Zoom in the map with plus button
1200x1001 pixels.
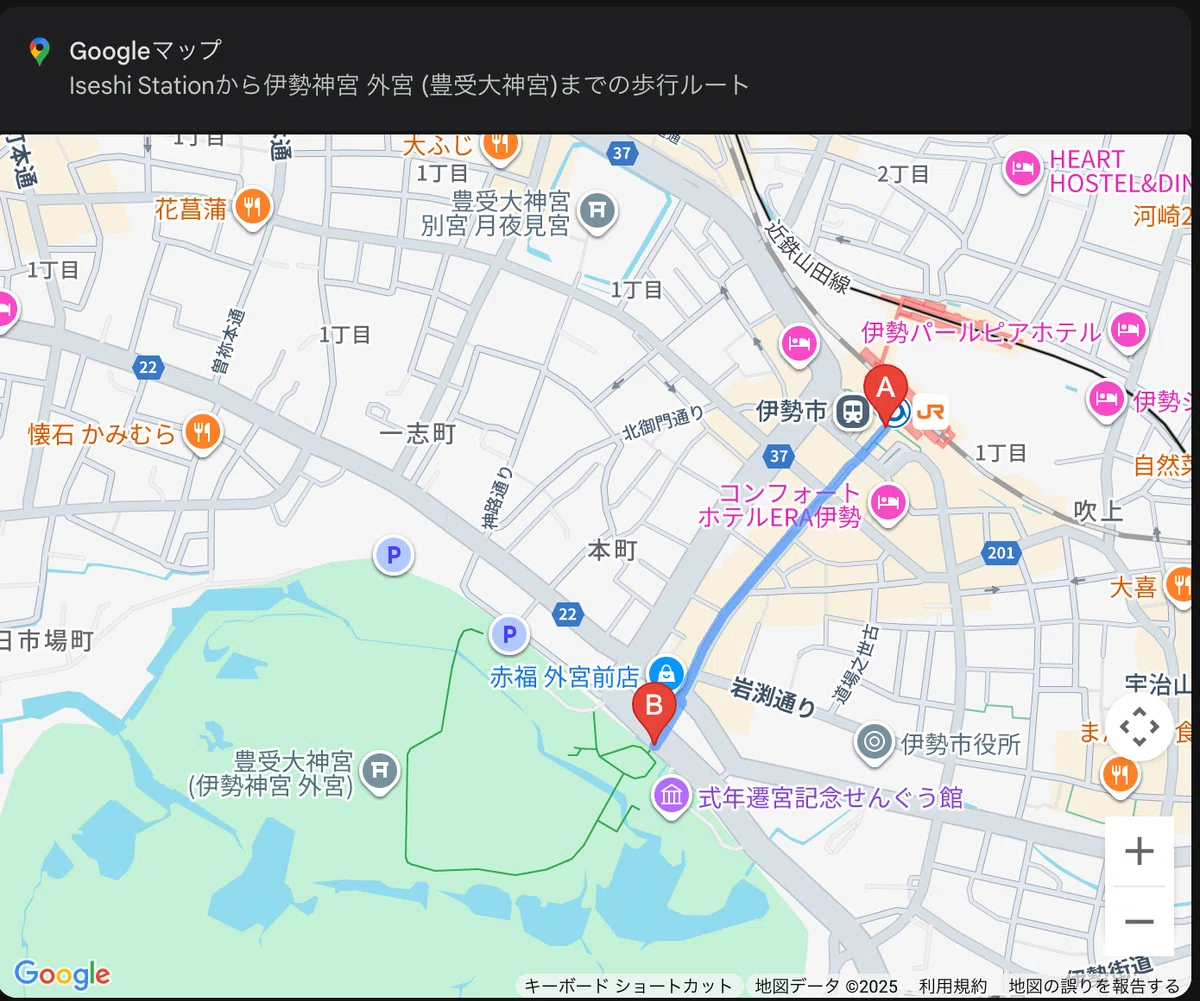coord(1139,851)
